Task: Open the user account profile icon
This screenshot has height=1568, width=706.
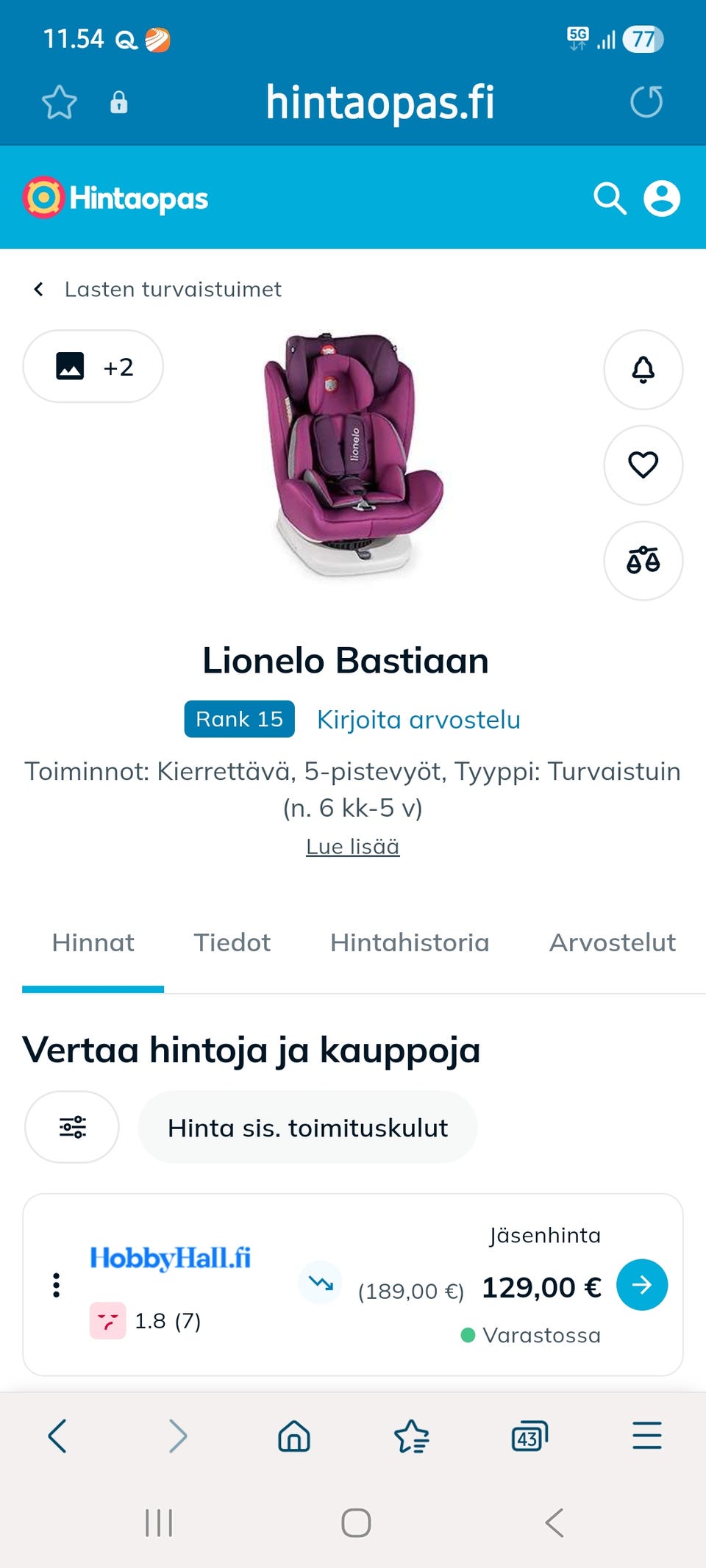Action: 663,197
